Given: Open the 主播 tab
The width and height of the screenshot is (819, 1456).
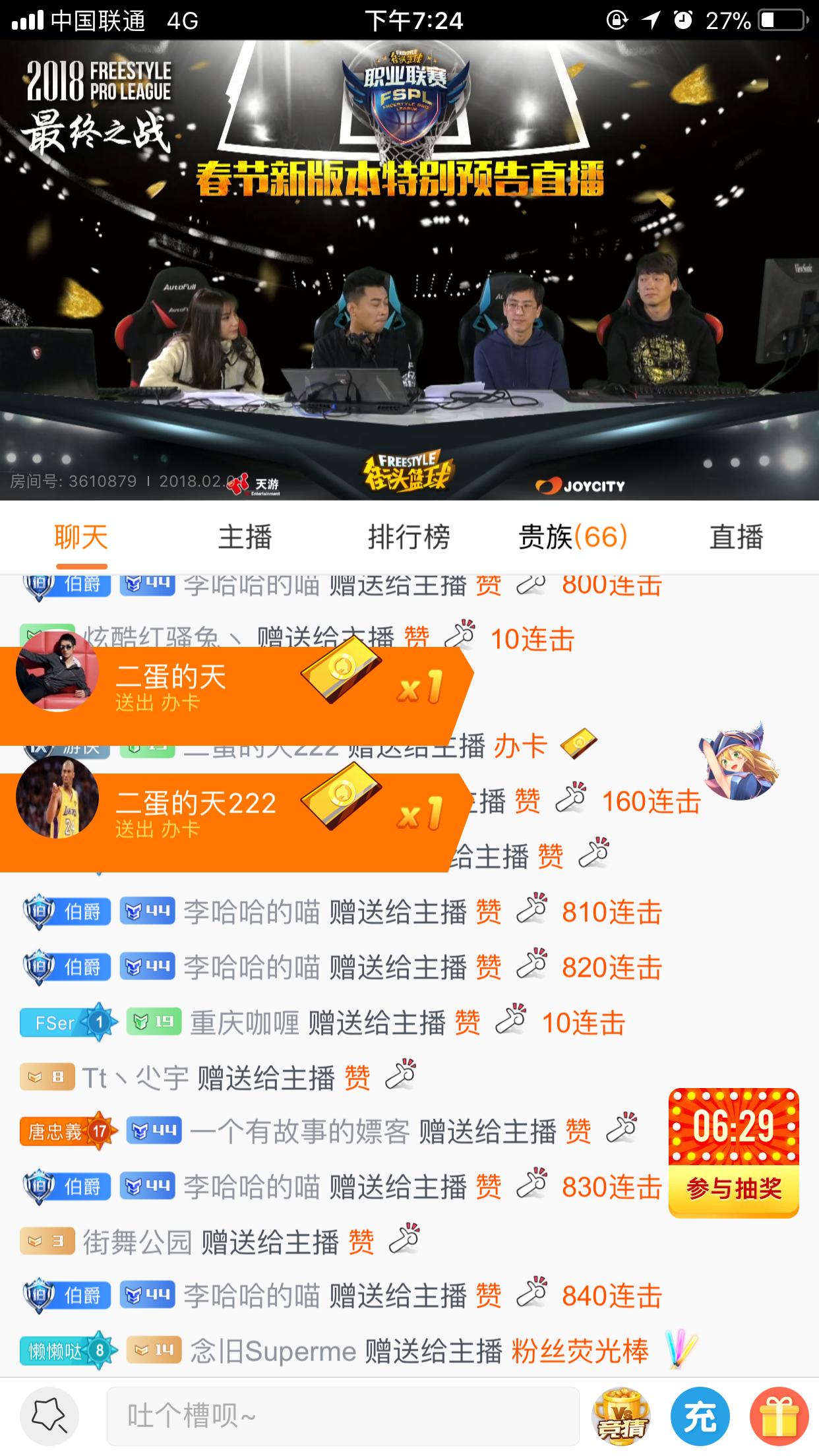Looking at the screenshot, I should [x=245, y=537].
